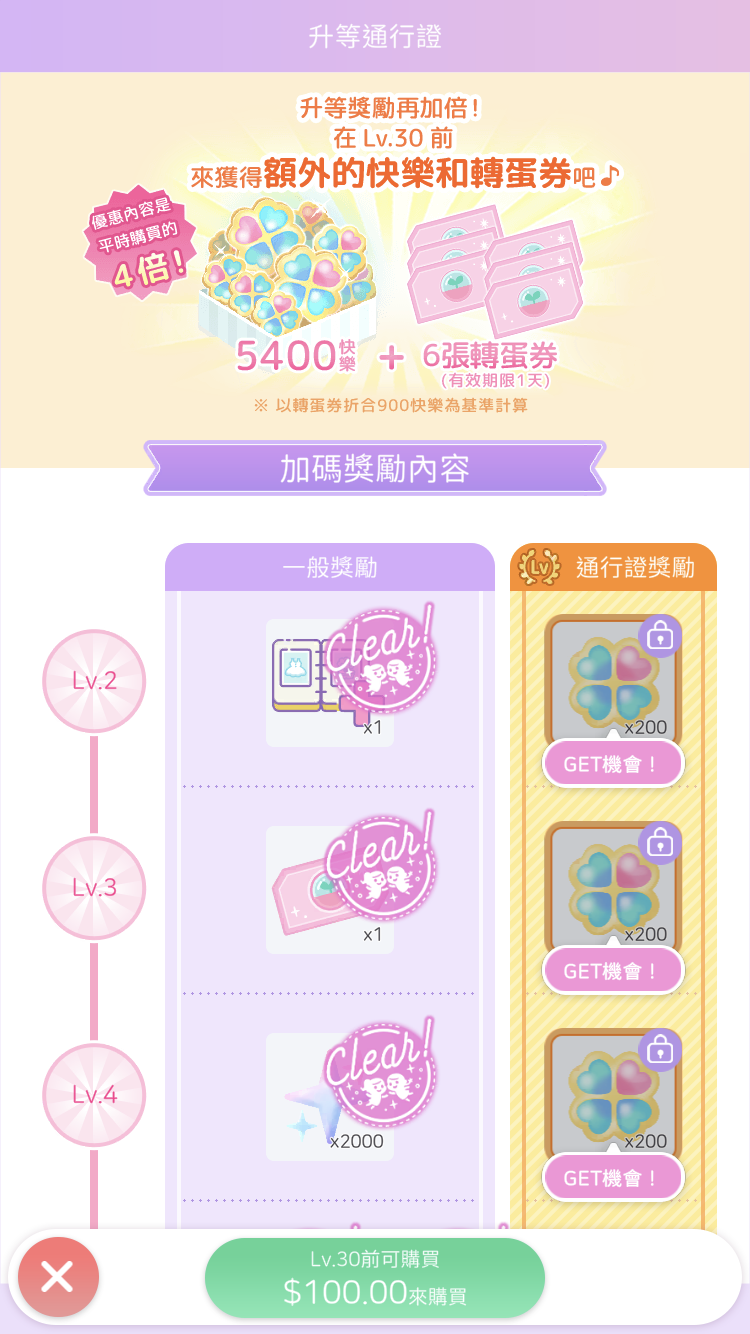Open the Lv.4 x2000 reward item
This screenshot has width=750, height=1334.
[x=329, y=1097]
